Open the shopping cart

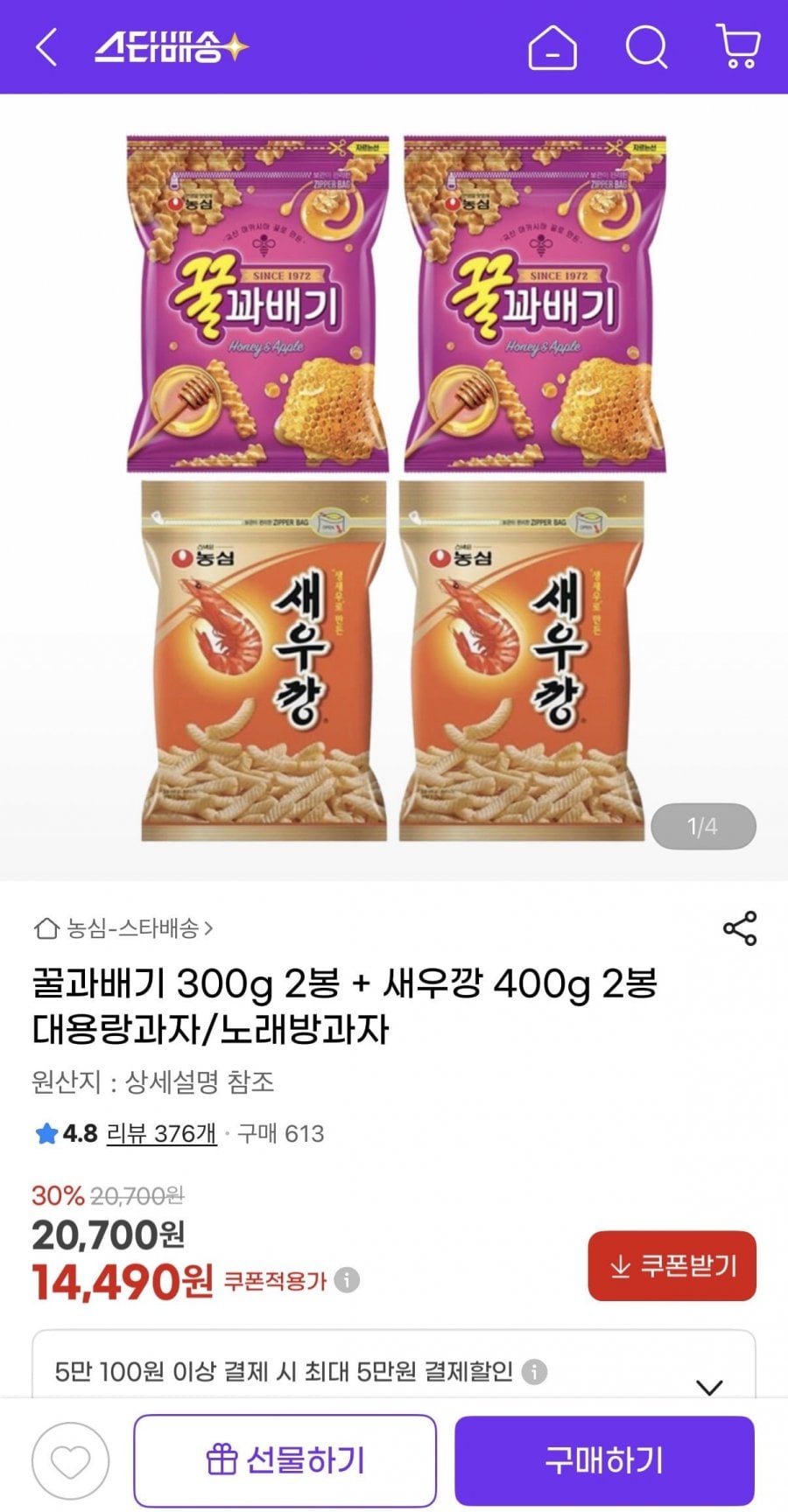click(738, 50)
